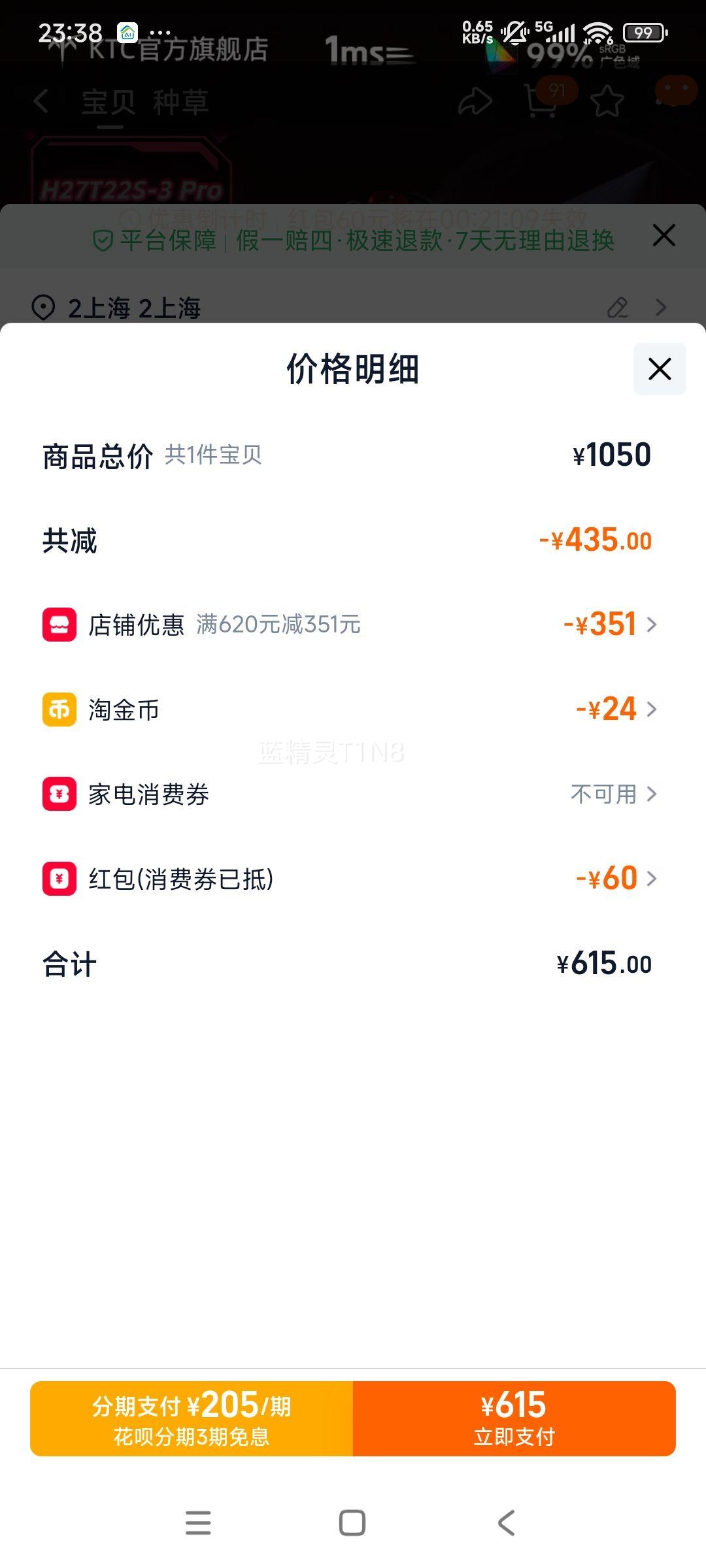Choose 分期支付 ¥205/期 installment payment
Viewport: 706px width, 1568px height.
tap(192, 1418)
